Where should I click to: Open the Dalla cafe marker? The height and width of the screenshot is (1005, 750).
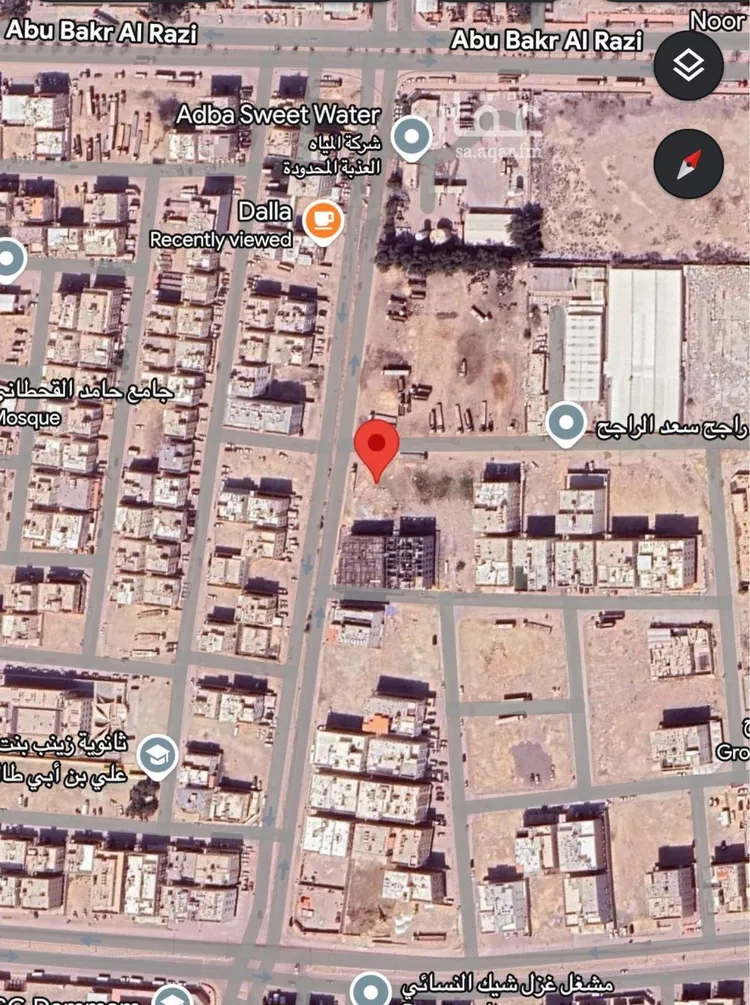(x=322, y=221)
